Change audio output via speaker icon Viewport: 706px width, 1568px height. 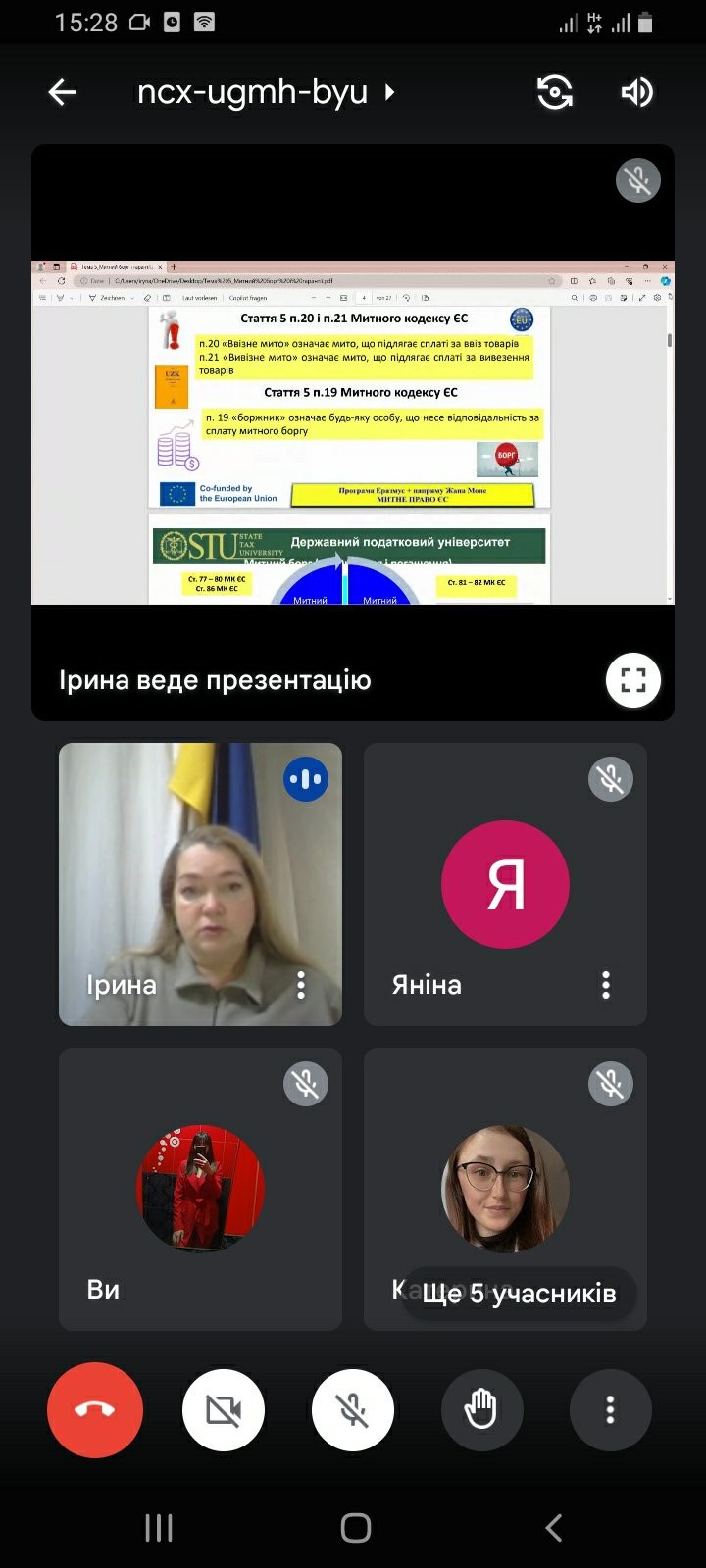pos(636,92)
